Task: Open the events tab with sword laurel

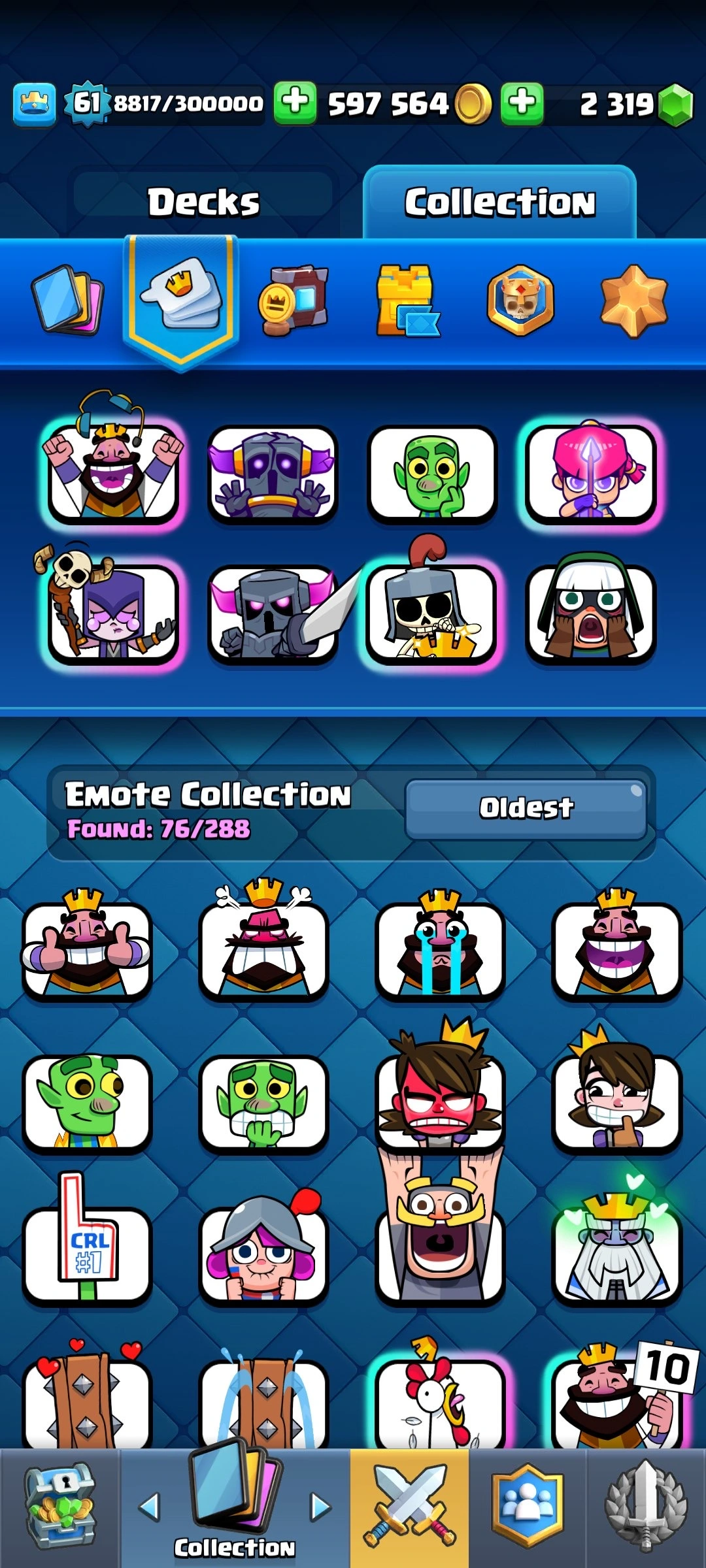Action: (646, 1507)
